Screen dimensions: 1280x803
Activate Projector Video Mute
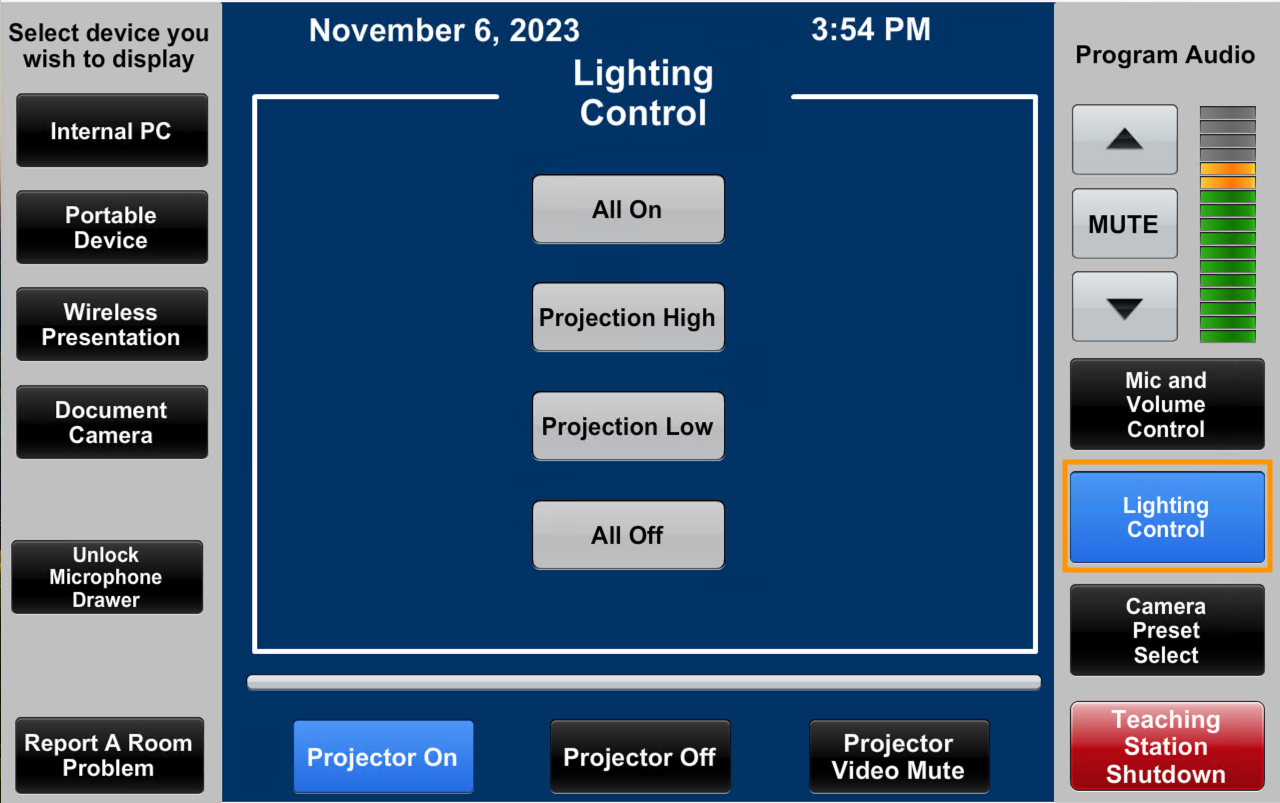(898, 757)
